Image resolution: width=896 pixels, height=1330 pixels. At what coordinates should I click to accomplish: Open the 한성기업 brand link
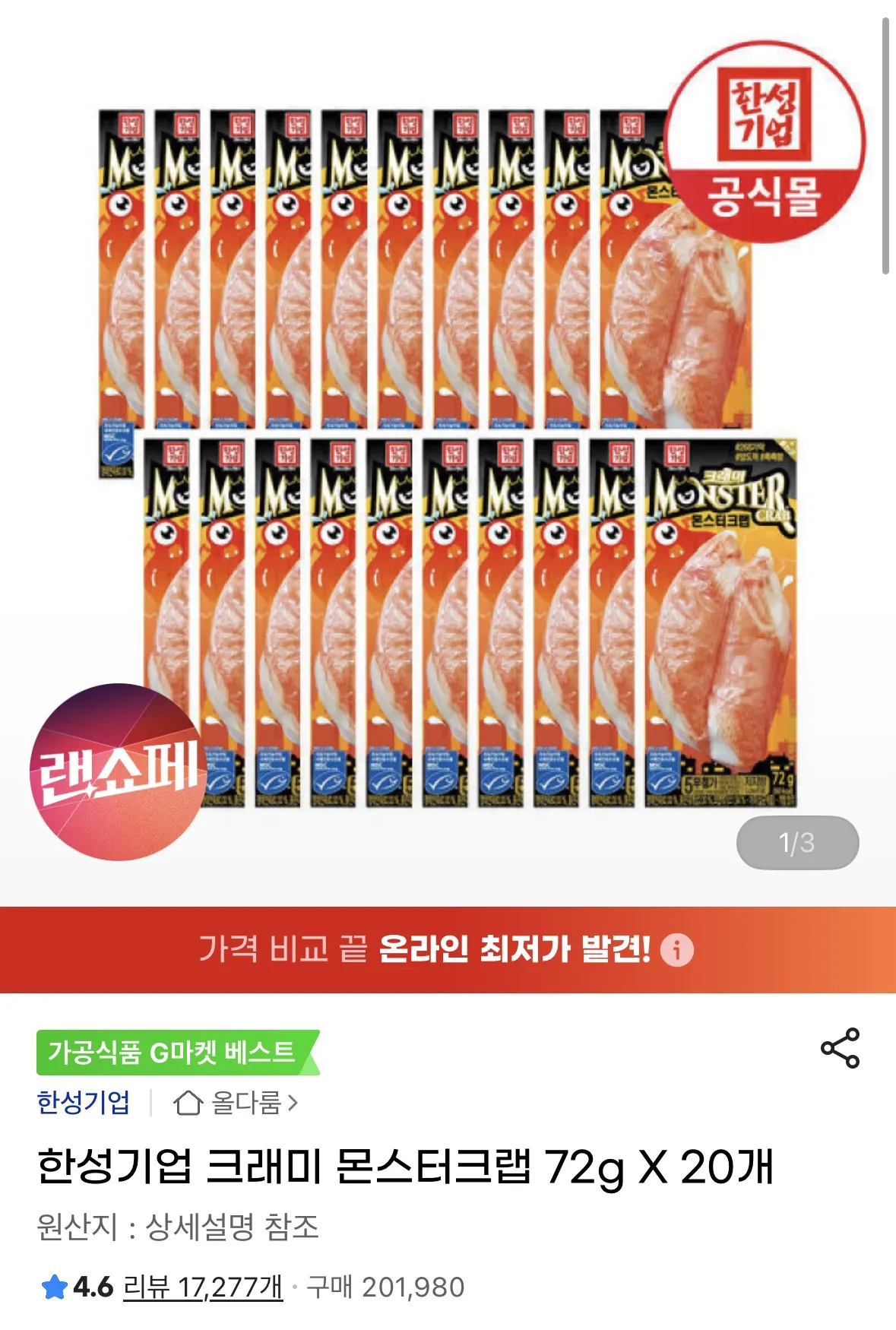coord(84,1102)
